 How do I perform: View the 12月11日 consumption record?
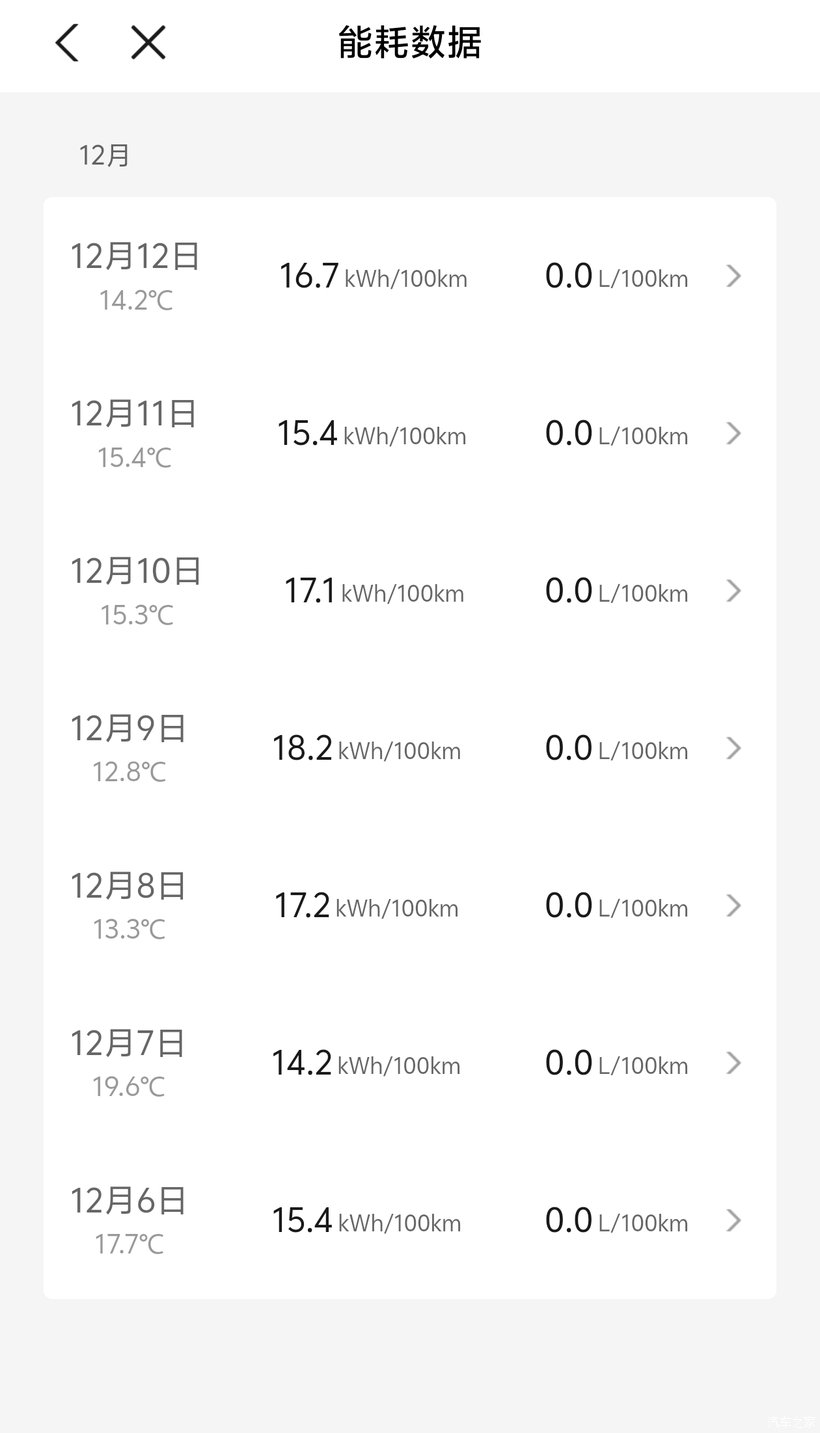click(x=409, y=433)
